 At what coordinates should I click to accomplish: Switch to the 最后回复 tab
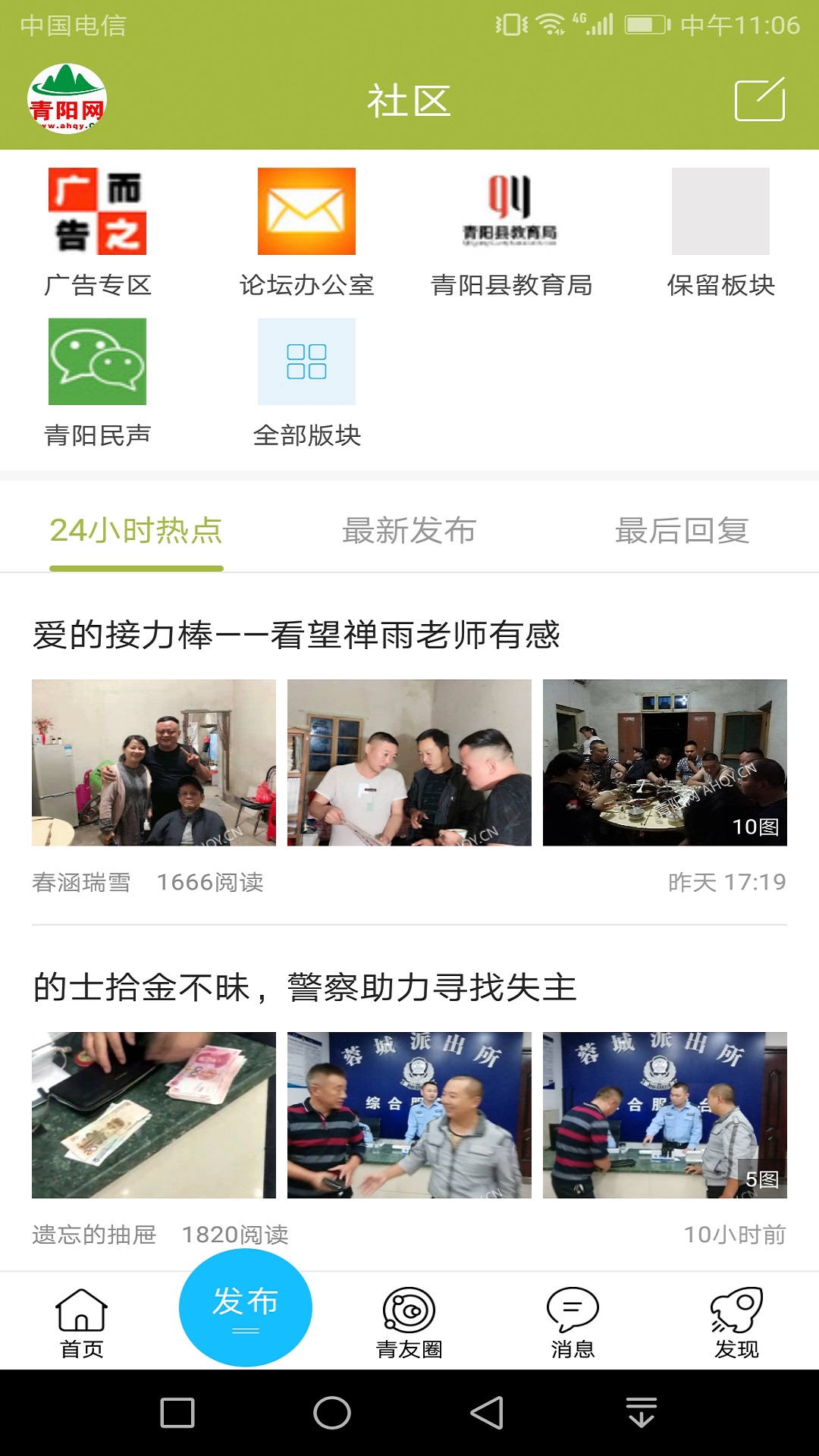[682, 533]
